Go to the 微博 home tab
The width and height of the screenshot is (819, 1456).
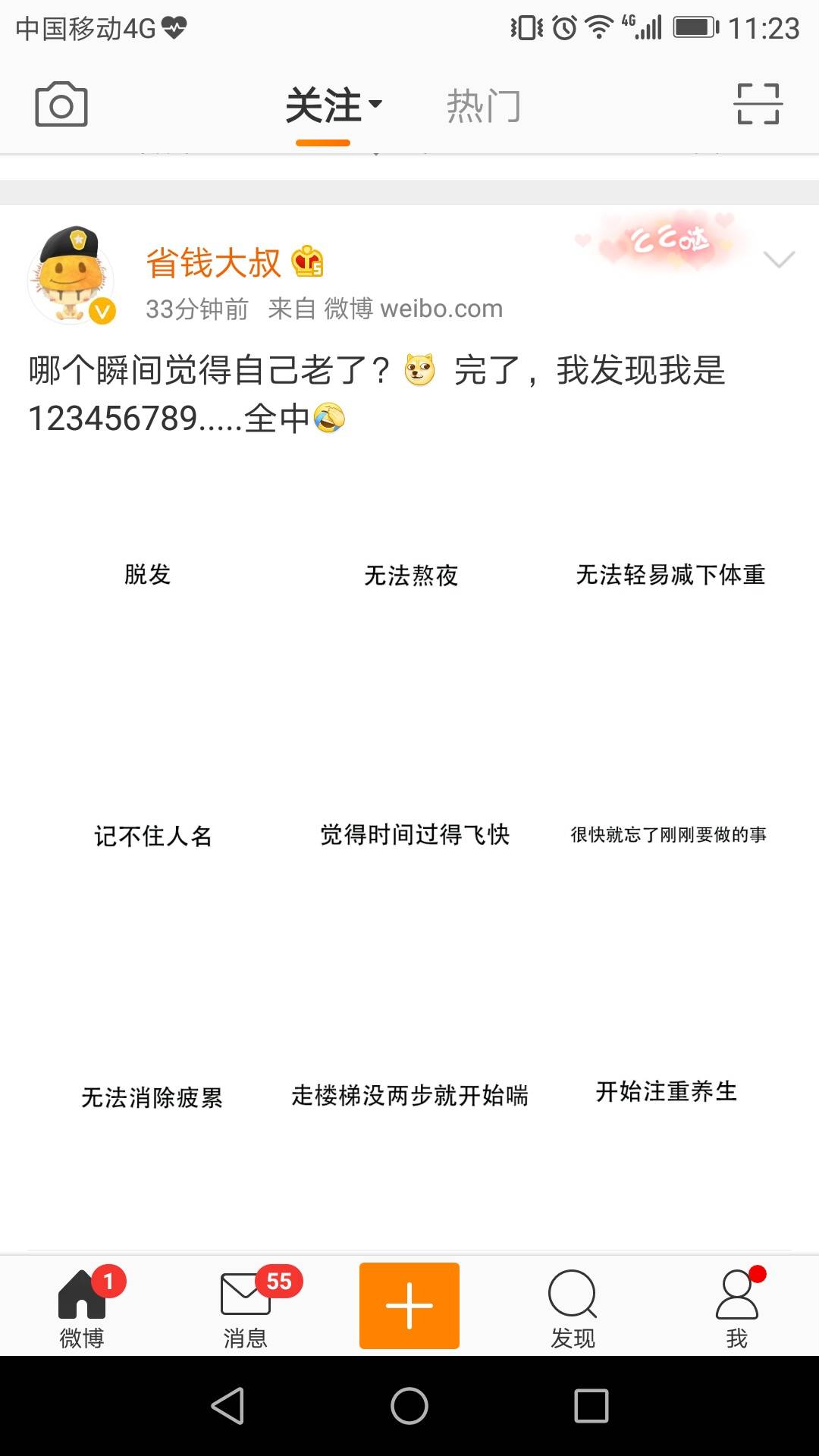pyautogui.click(x=82, y=1307)
